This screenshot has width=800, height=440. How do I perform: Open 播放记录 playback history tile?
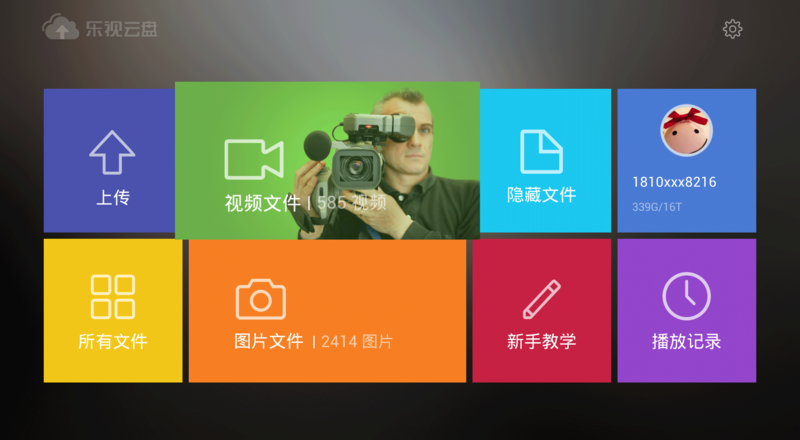pyautogui.click(x=686, y=310)
